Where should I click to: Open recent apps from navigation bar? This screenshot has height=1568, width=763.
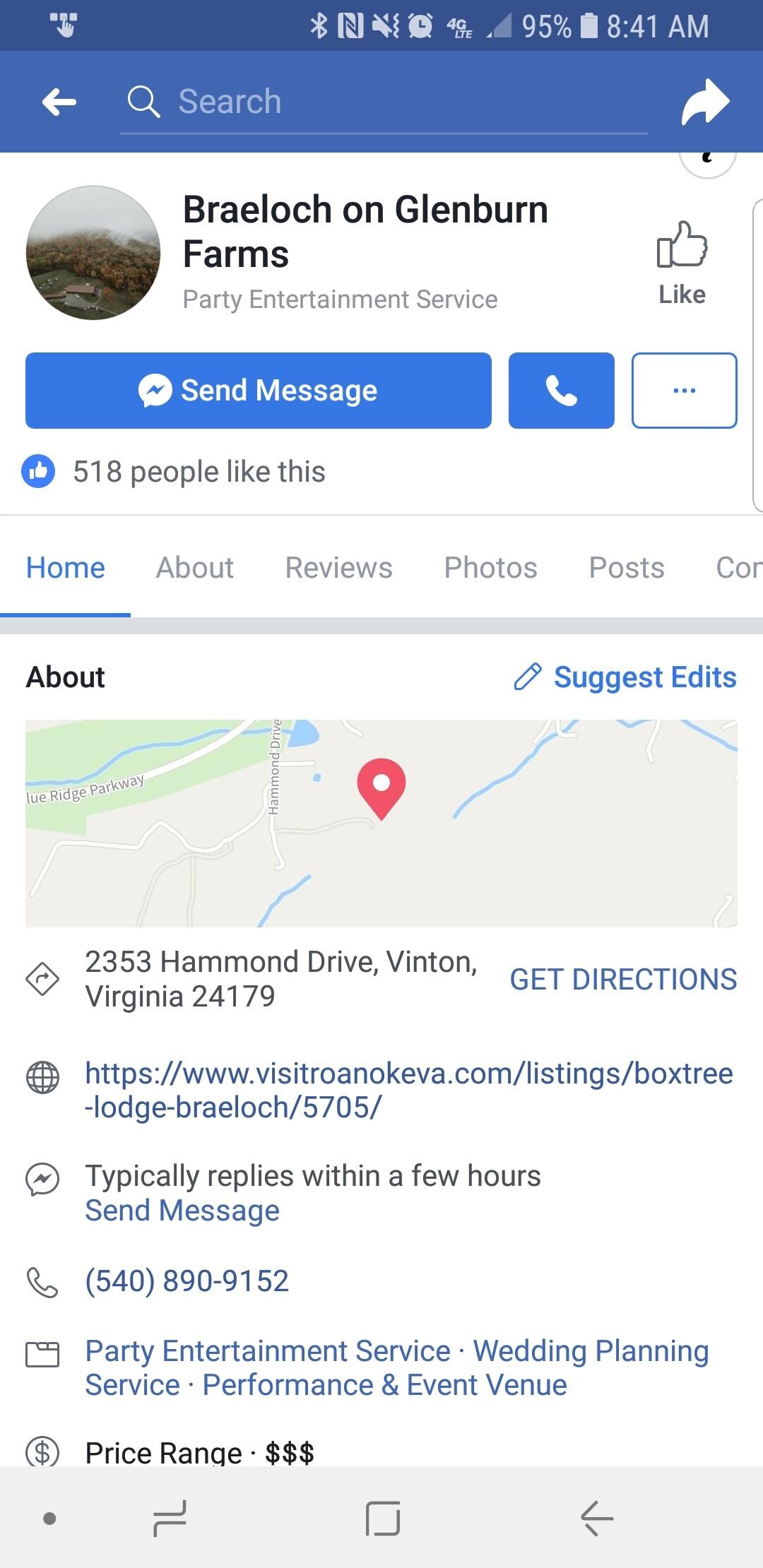pos(170,1518)
